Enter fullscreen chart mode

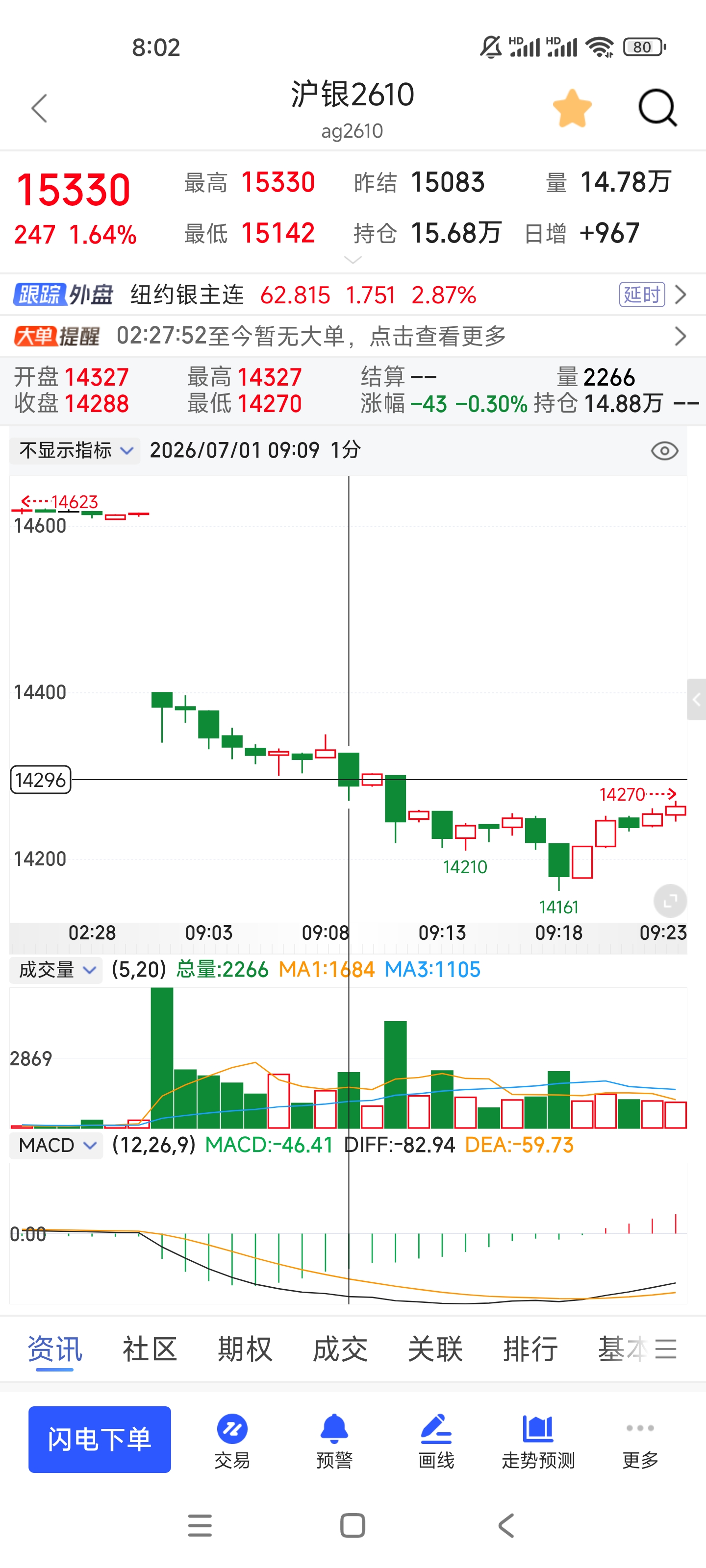669,900
